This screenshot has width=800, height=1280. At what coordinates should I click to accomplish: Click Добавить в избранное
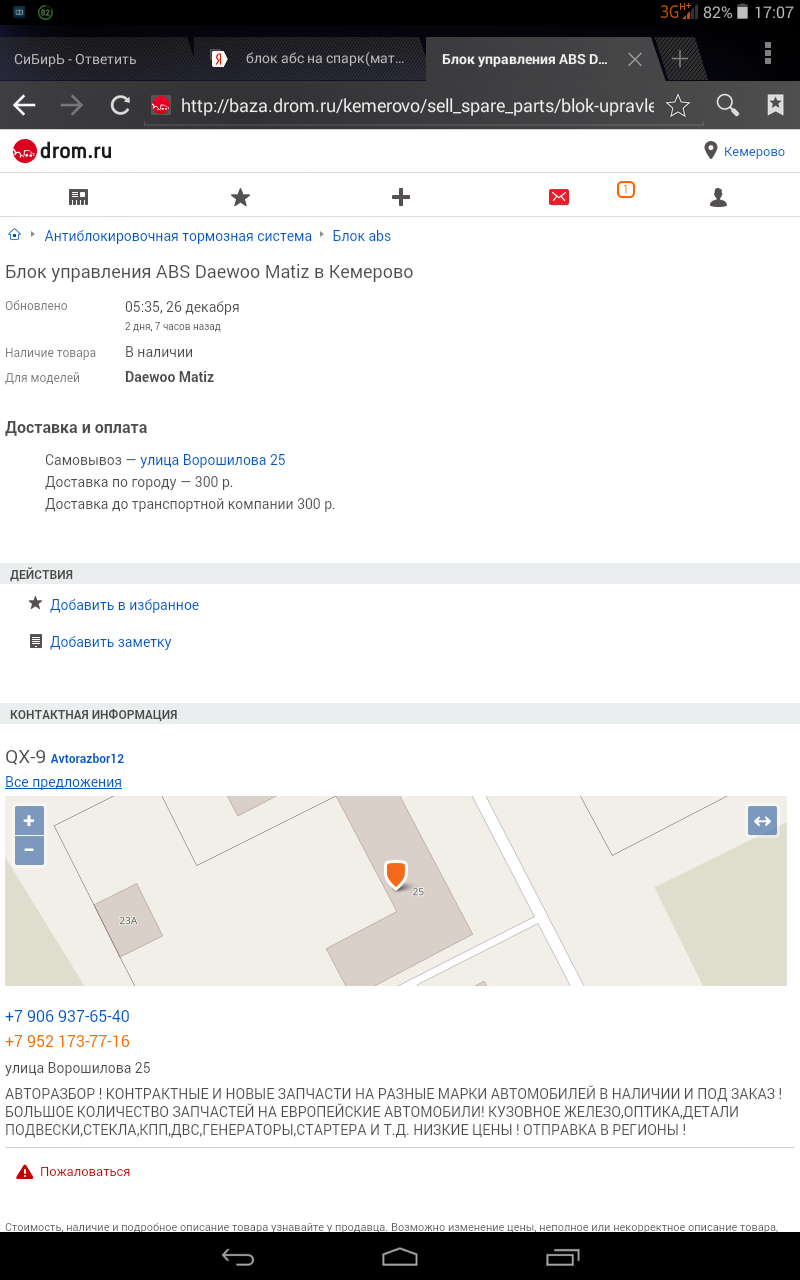(x=124, y=605)
